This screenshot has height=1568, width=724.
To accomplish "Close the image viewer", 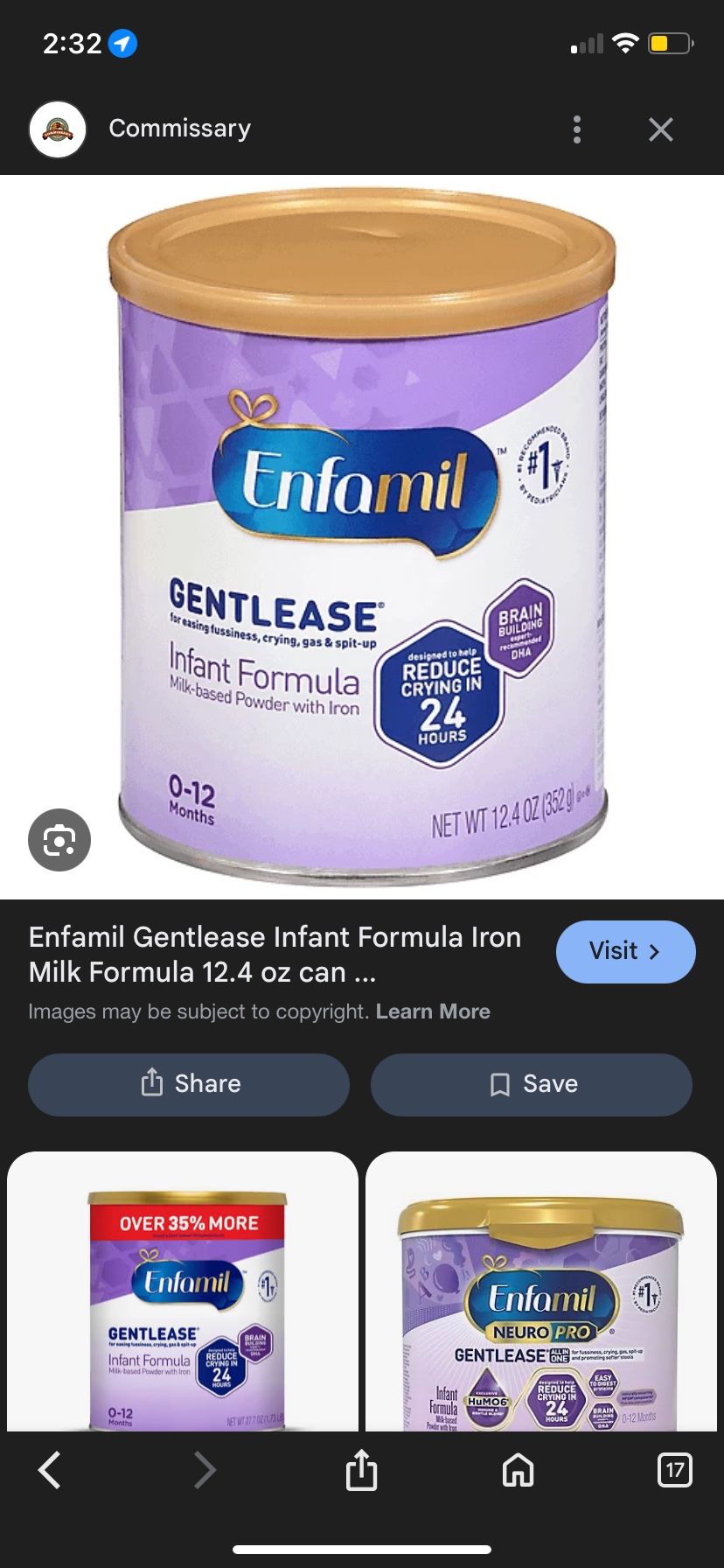I will 660,129.
